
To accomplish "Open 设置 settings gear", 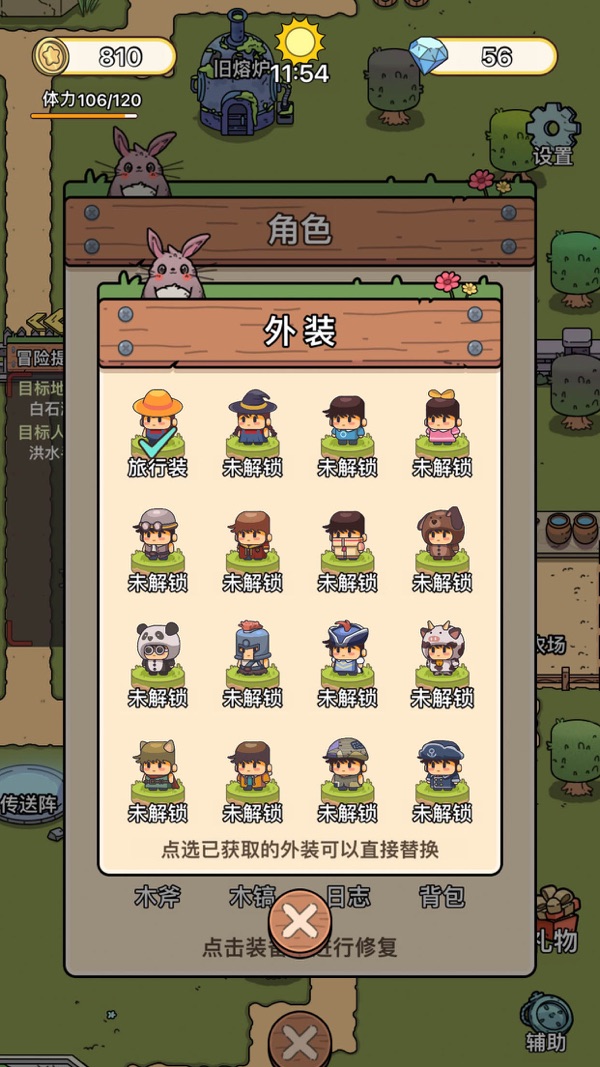I will click(553, 134).
